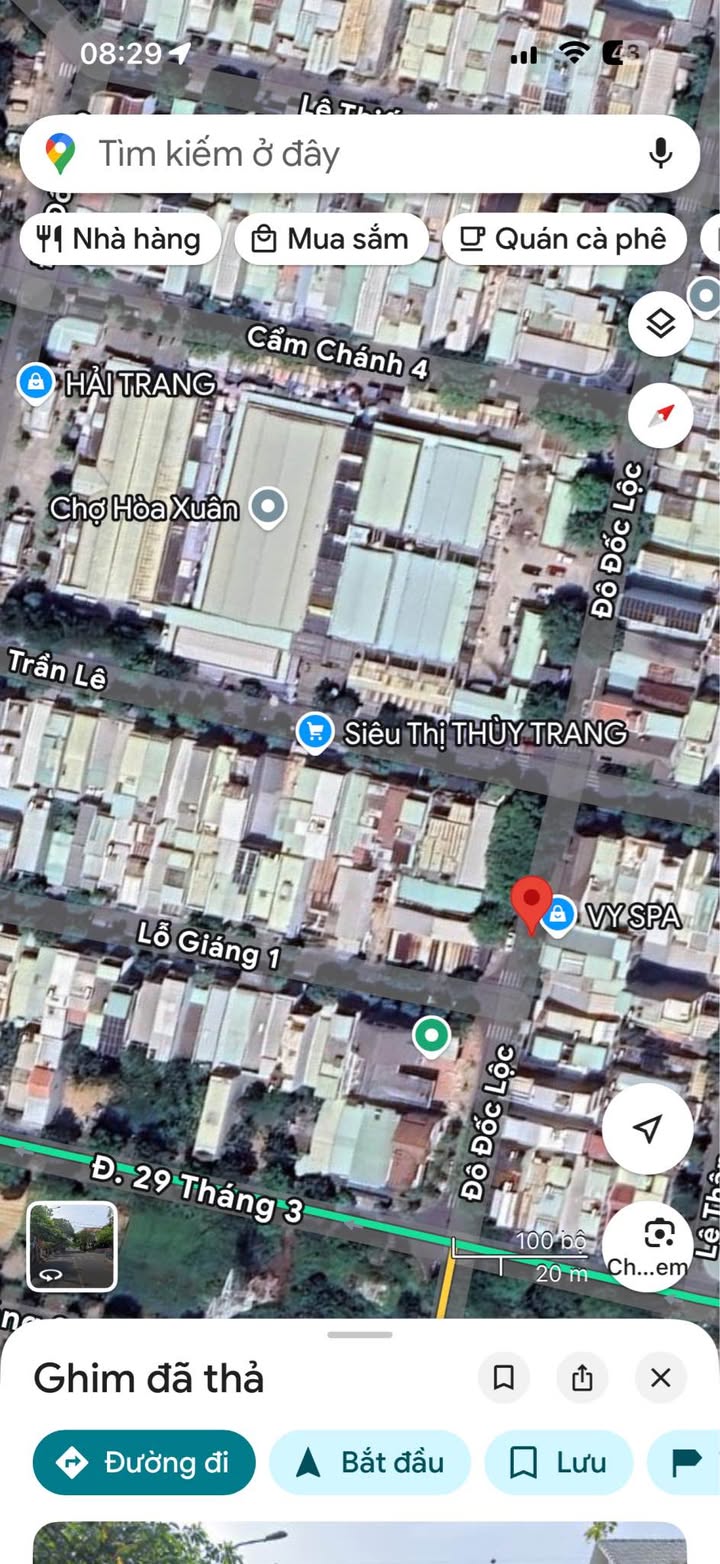
Task: Open the Chợ Hòa Xuân marker
Action: [x=267, y=508]
